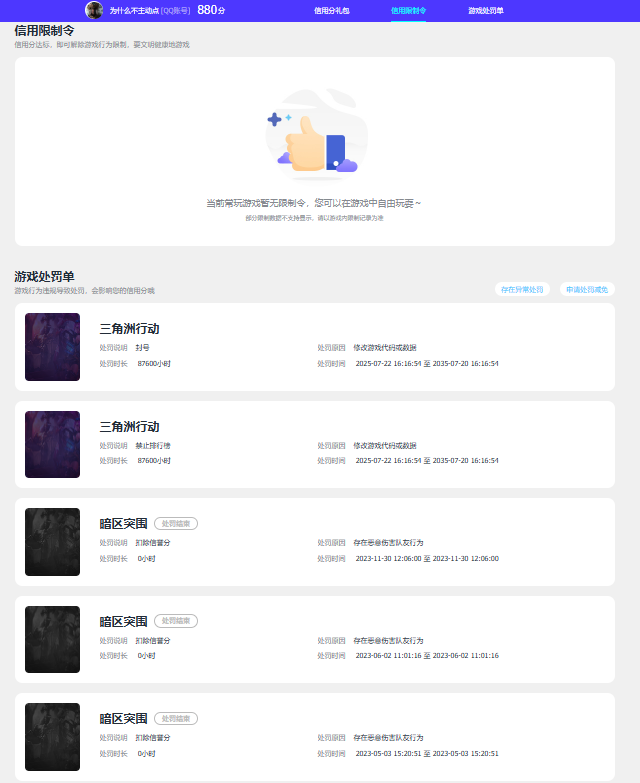
Task: Report an abnormal penalty via 存在异常处罚
Action: point(522,289)
